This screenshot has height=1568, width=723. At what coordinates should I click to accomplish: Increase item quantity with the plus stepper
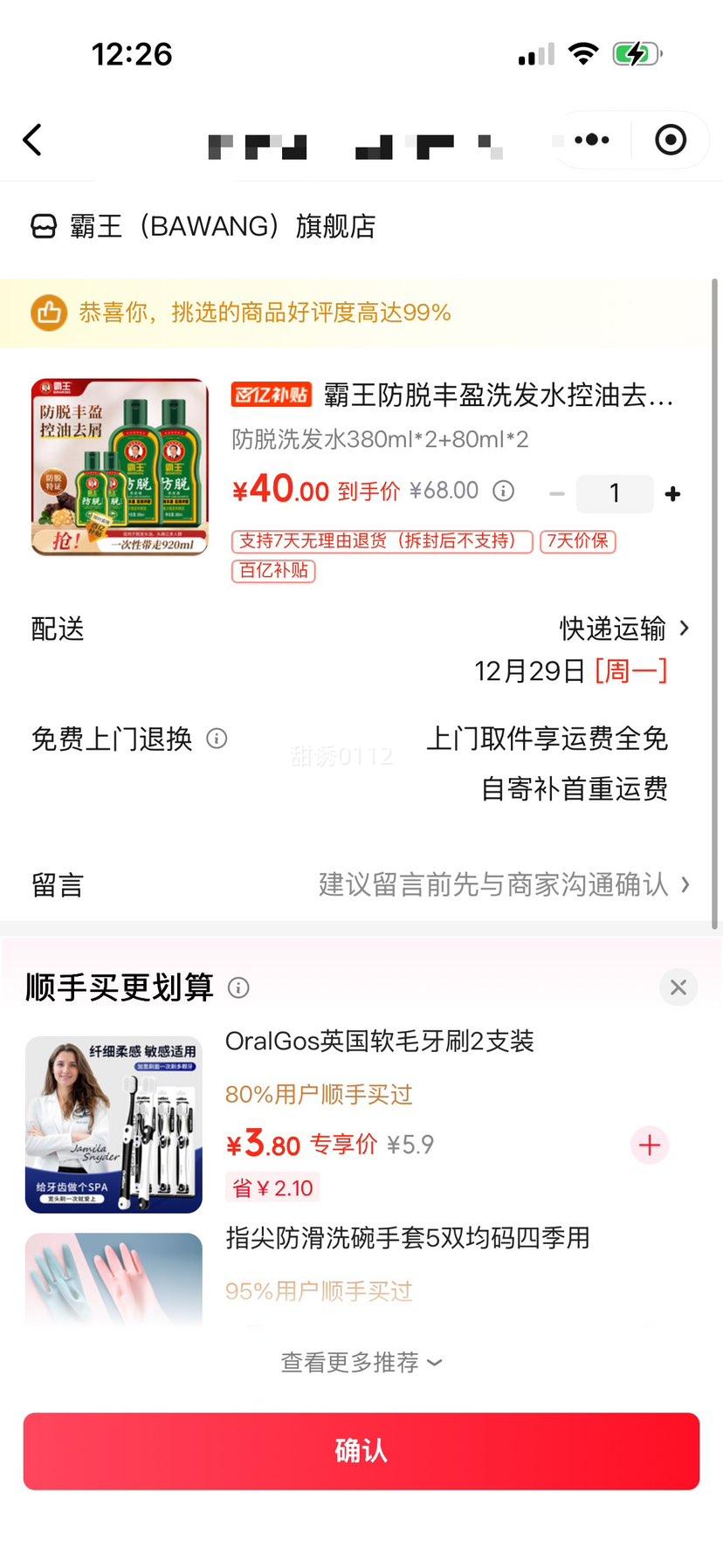click(x=672, y=492)
